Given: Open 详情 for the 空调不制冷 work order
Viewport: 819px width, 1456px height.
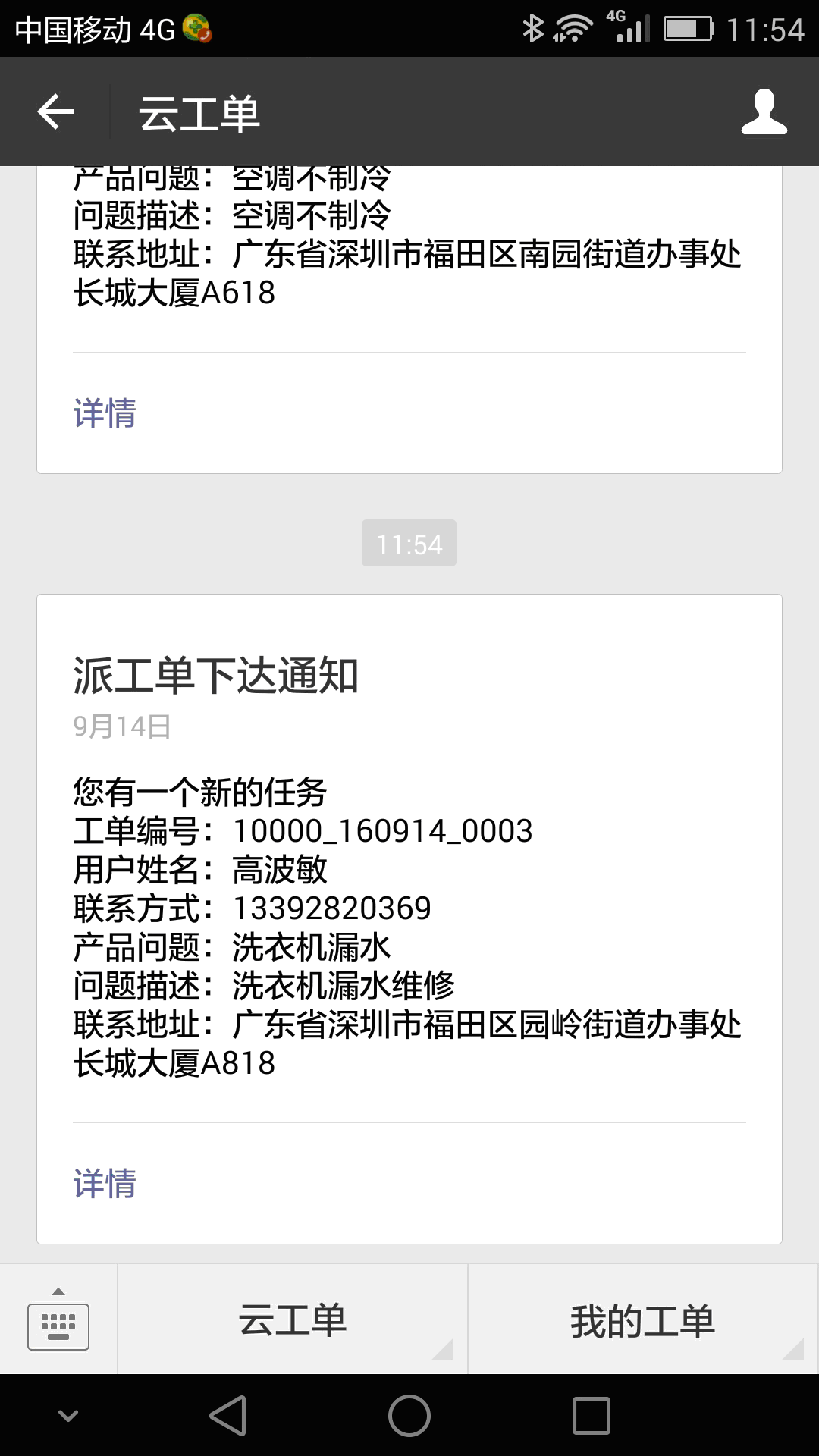Looking at the screenshot, I should pyautogui.click(x=105, y=413).
